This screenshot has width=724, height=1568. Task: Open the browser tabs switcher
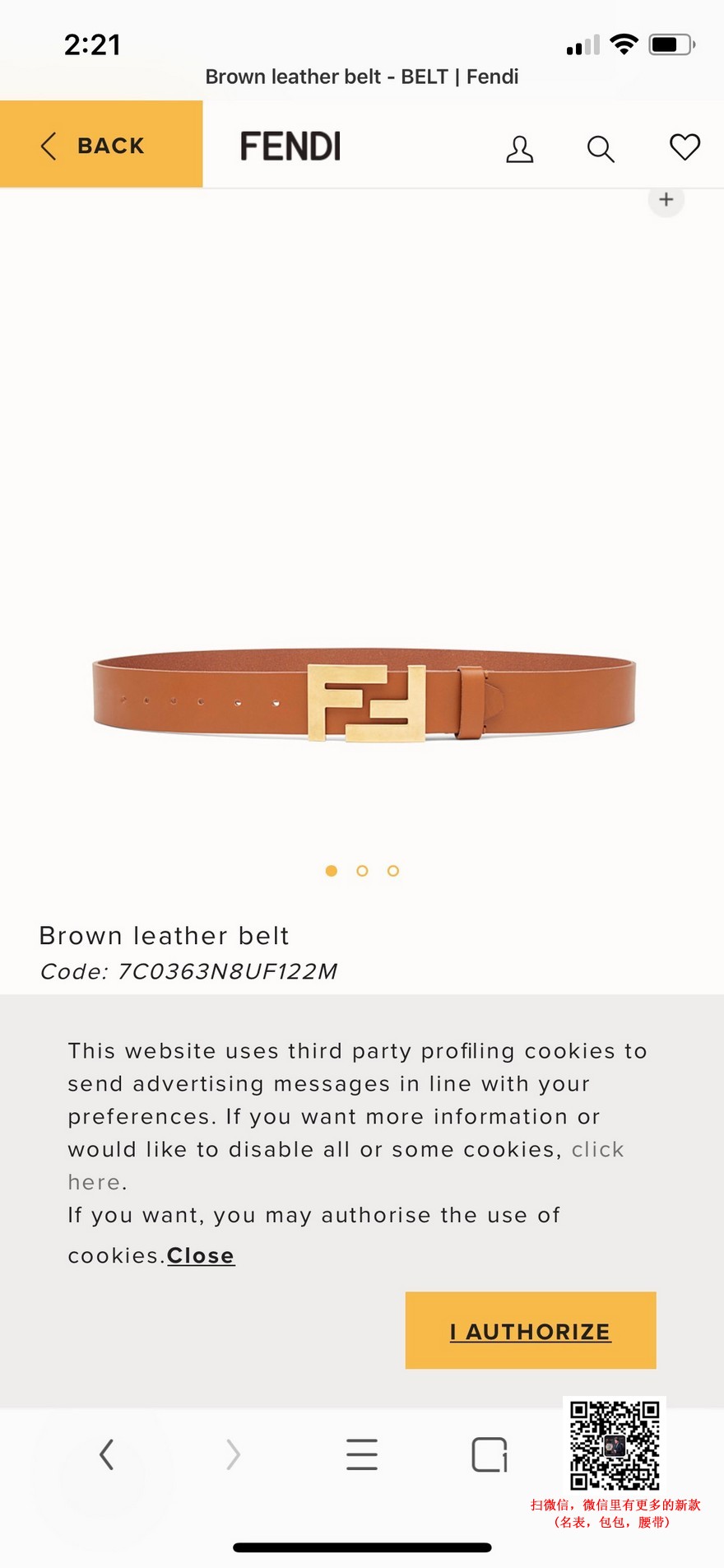click(490, 1454)
